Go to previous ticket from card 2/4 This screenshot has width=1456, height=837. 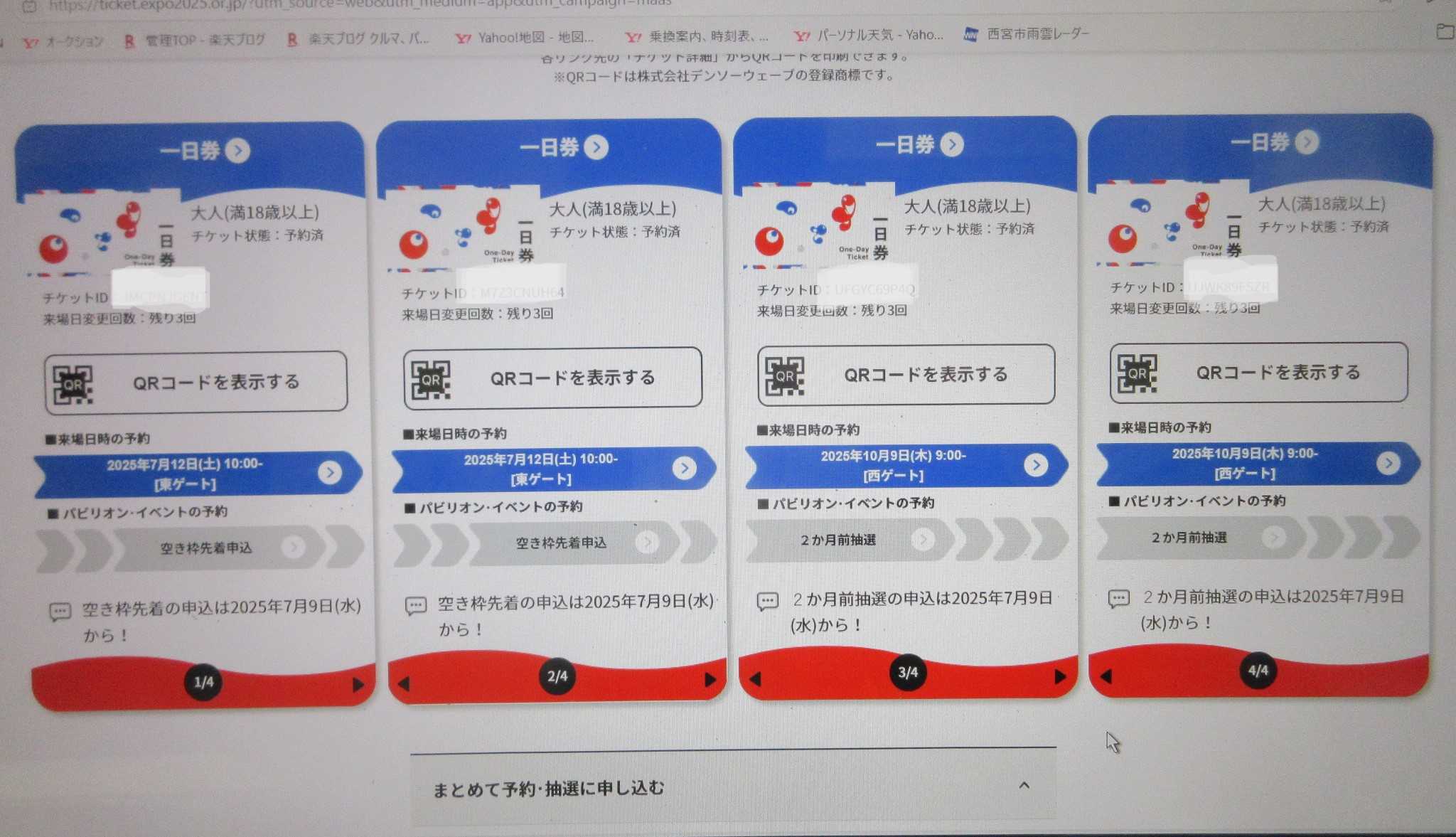pyautogui.click(x=404, y=684)
